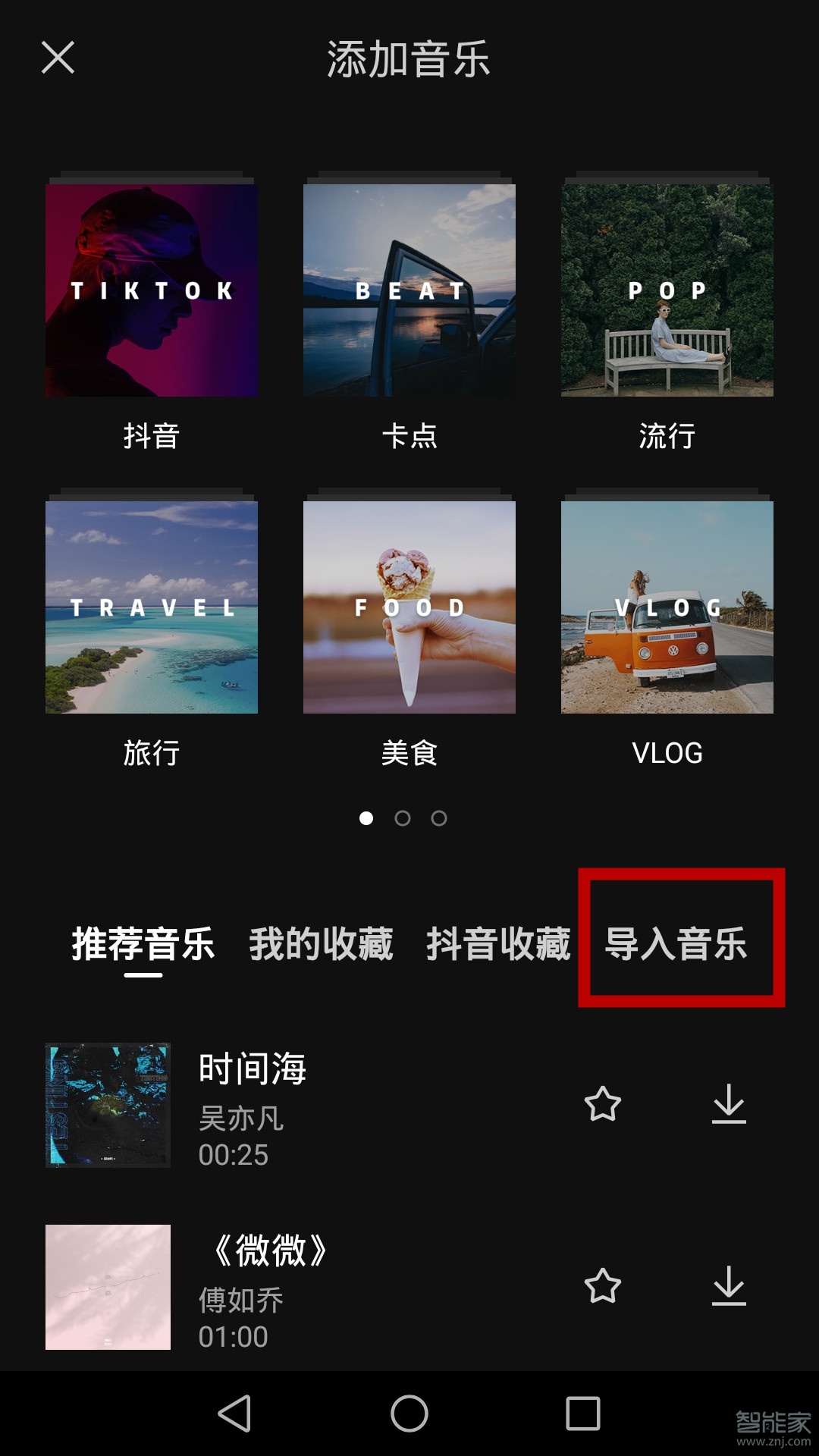Open the FOOD 美食 music category

409,607
